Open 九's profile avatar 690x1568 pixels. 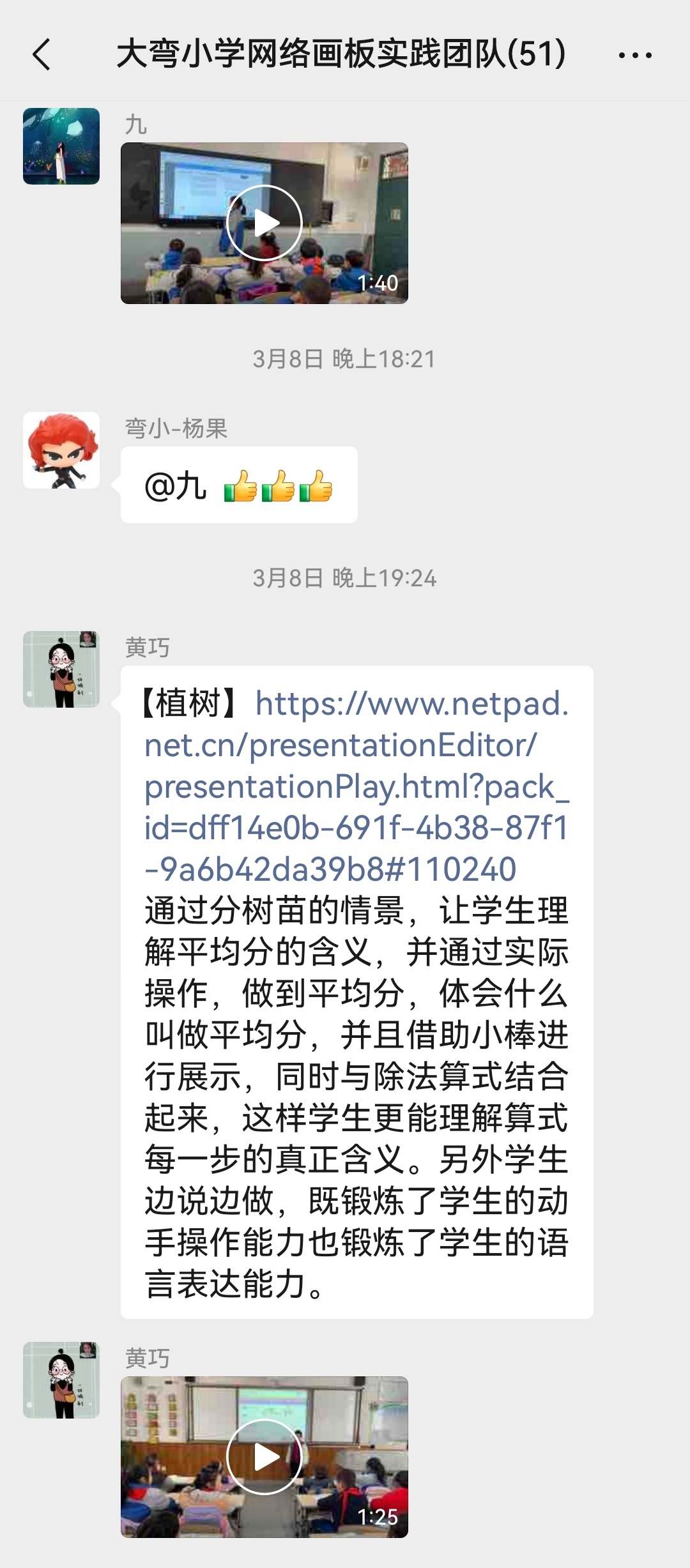pyautogui.click(x=61, y=146)
